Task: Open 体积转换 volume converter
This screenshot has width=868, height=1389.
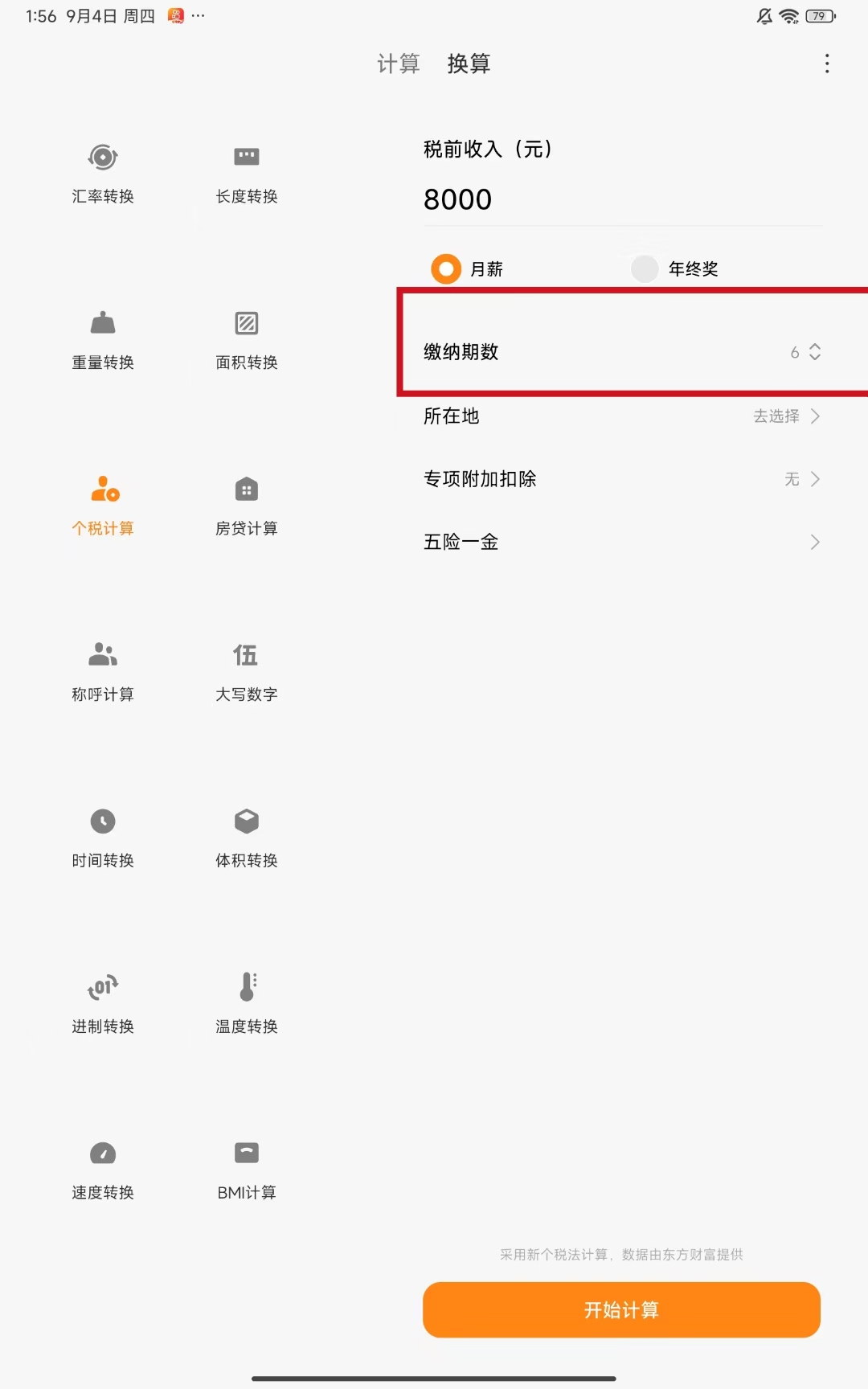Action: point(246,837)
